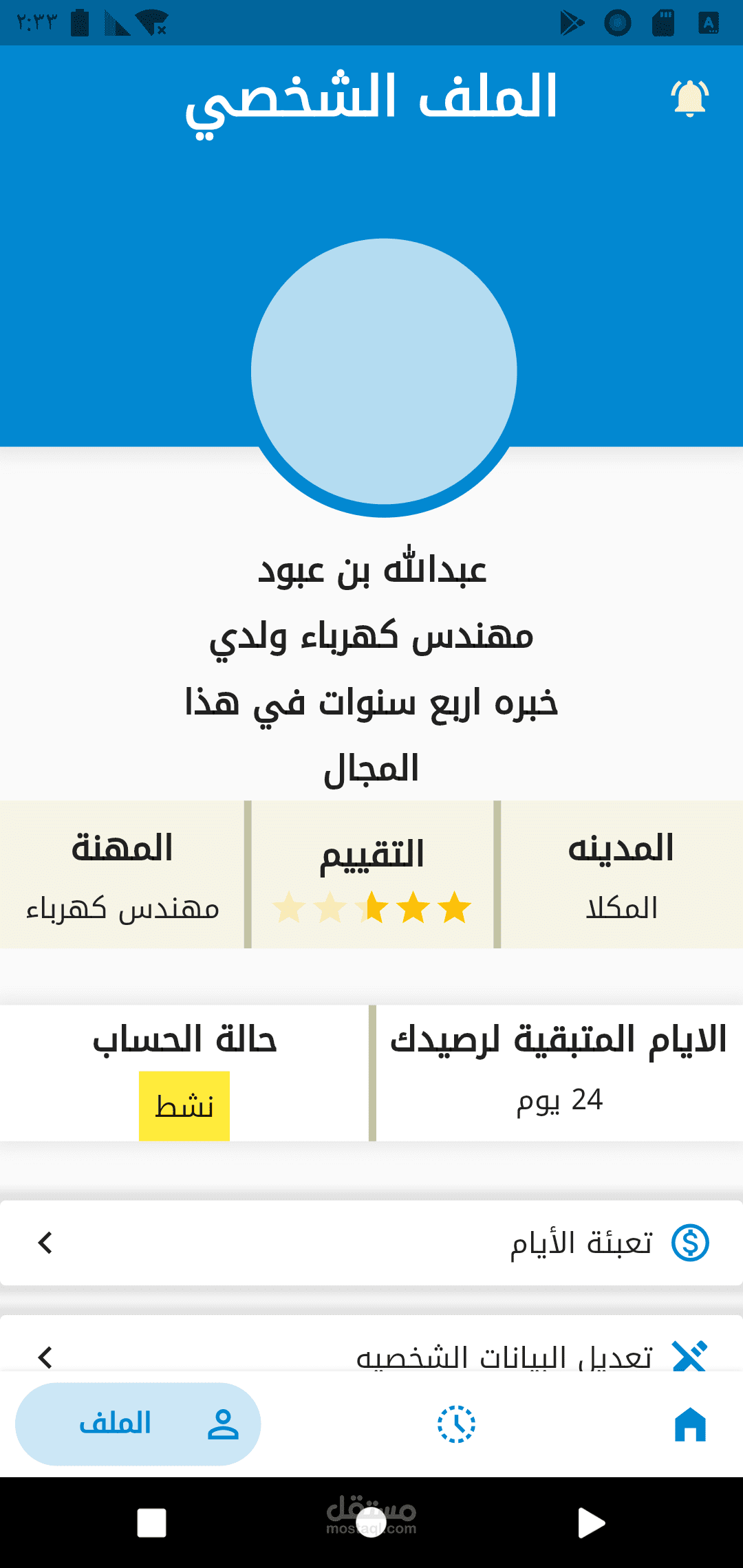The width and height of the screenshot is (743, 1568).
Task: Tap the profile picture circle
Action: [384, 371]
